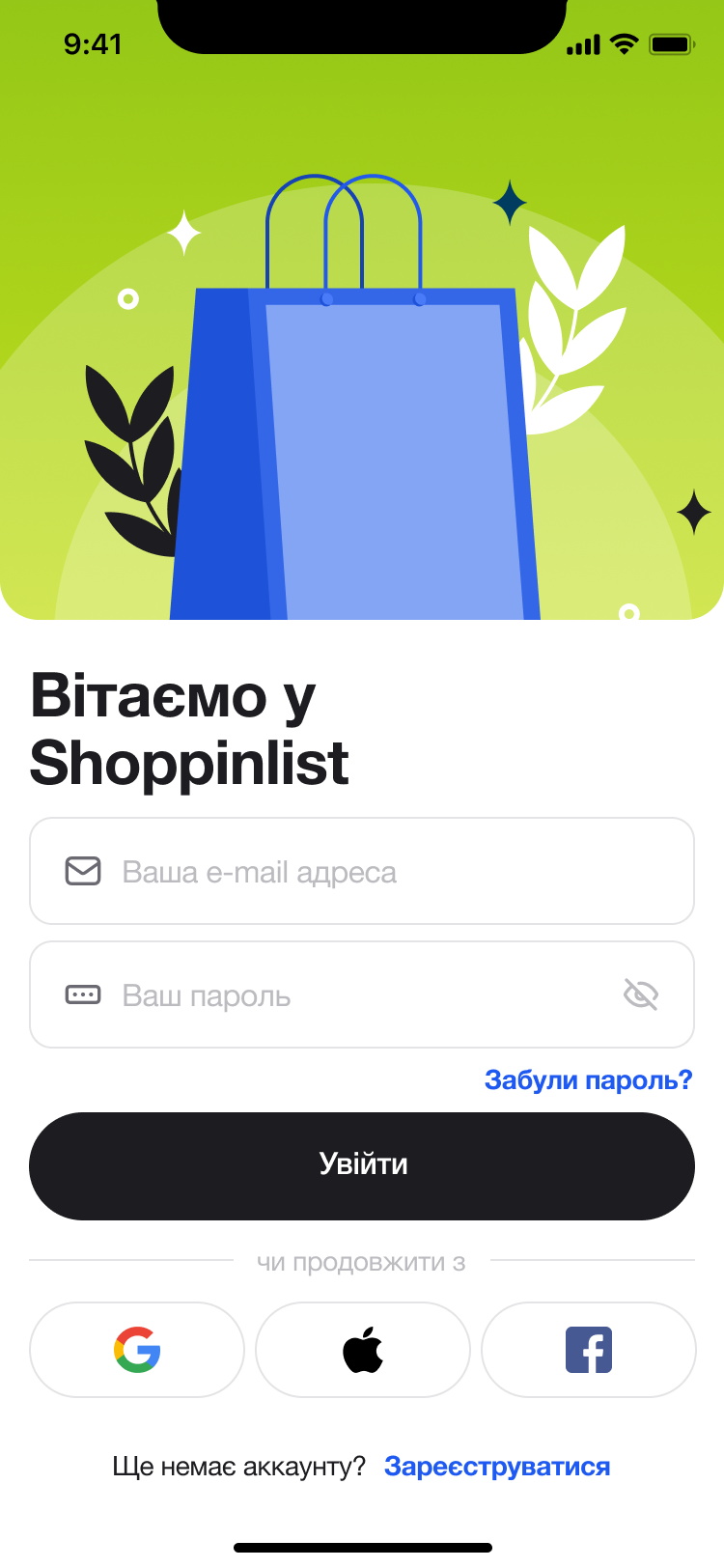The image size is (724, 1568).
Task: Tap the Увійти login button
Action: (x=362, y=1165)
